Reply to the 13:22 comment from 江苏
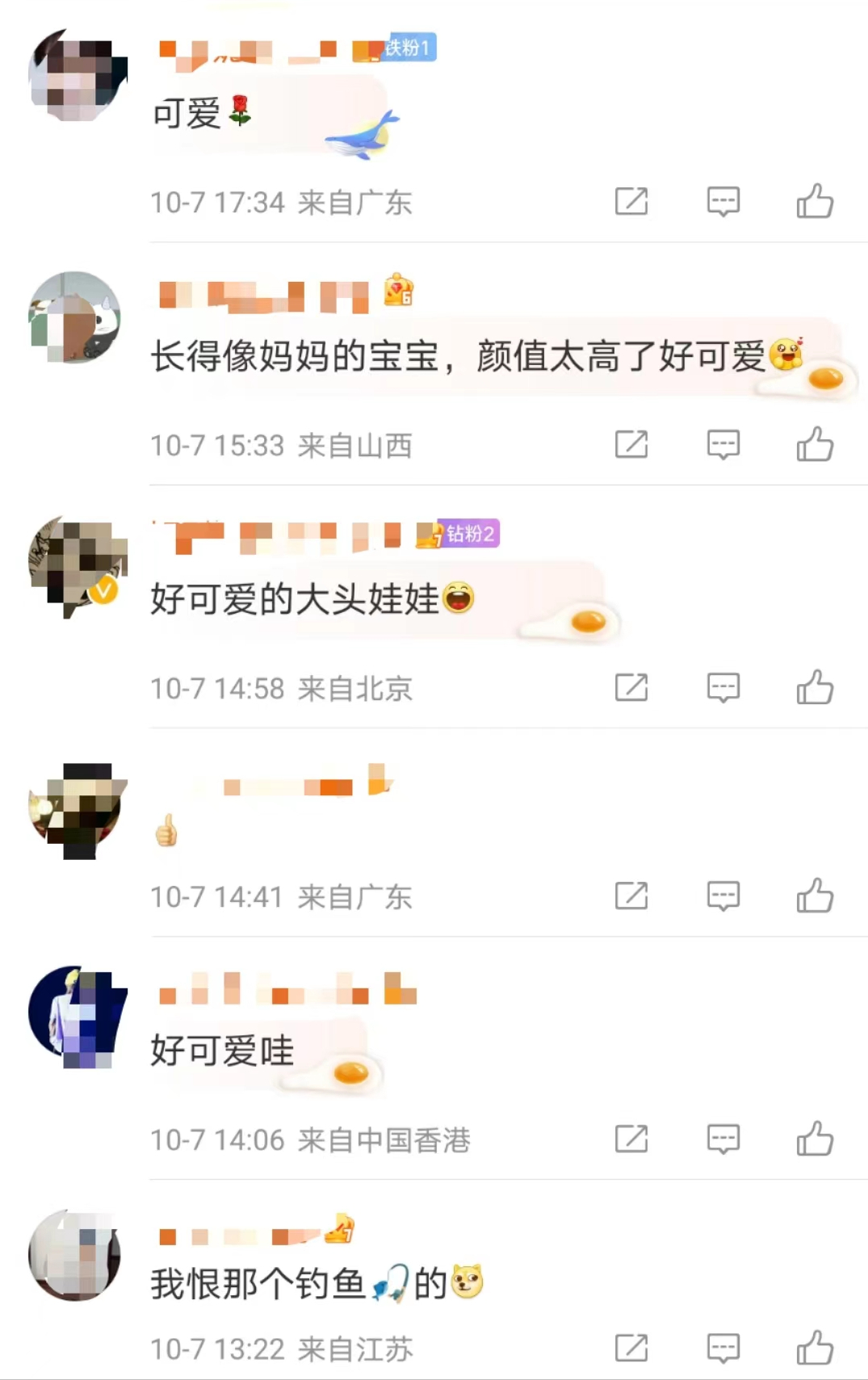Screen dimensions: 868x1380 pos(723,1348)
